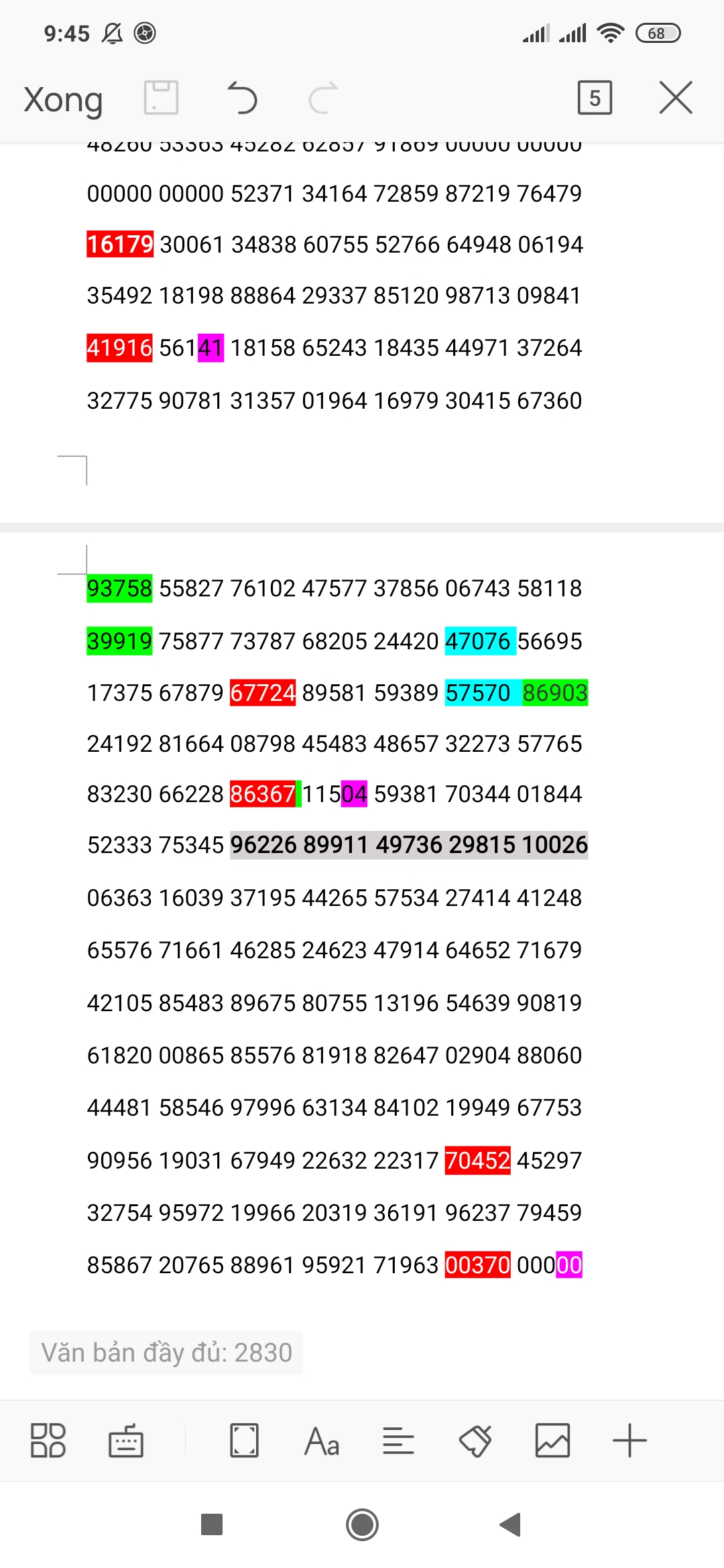Open font formatting (Aa) options
Viewport: 724px width, 1568px height.
(322, 1441)
